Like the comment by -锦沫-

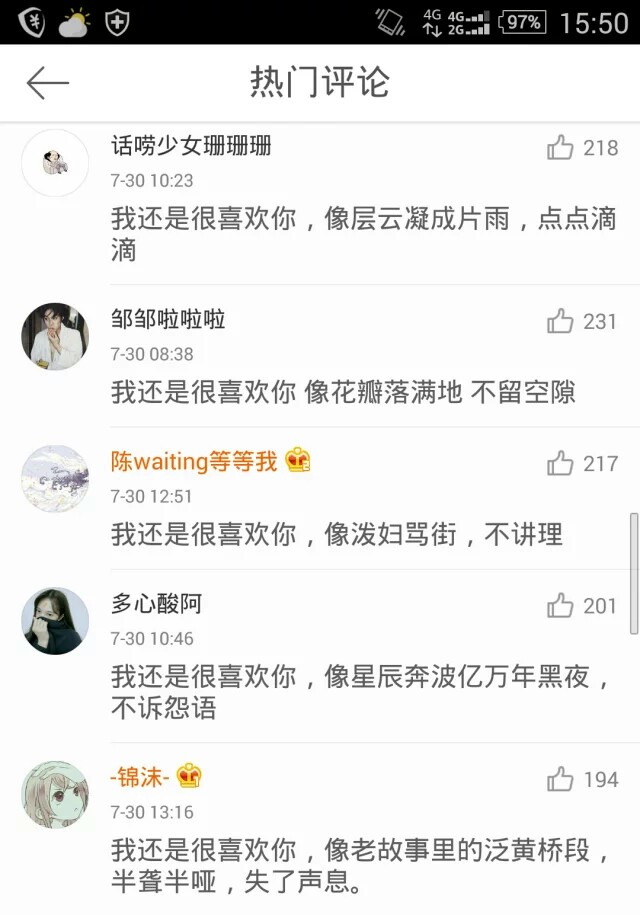tap(560, 779)
